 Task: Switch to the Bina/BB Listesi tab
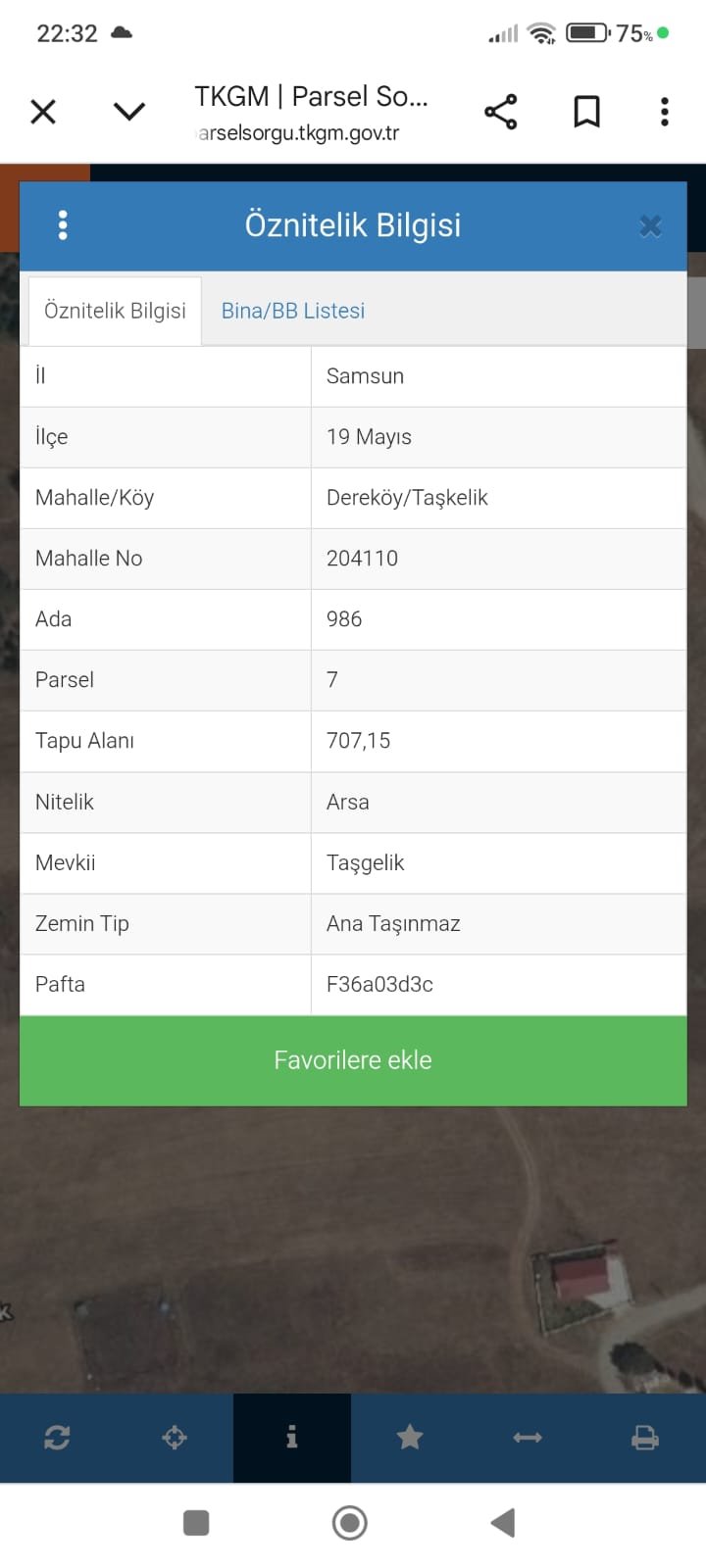click(293, 311)
